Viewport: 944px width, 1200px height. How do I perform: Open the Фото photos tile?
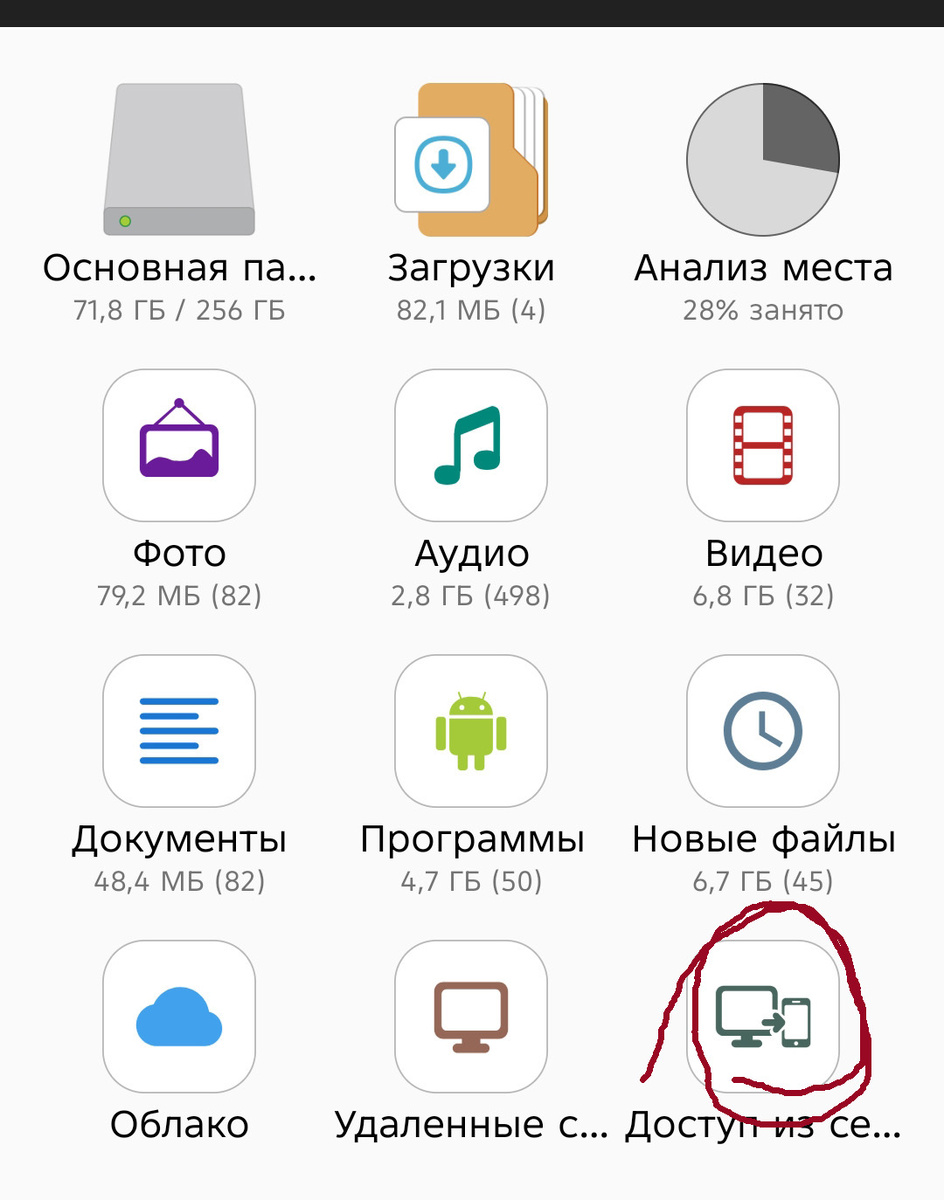point(178,443)
